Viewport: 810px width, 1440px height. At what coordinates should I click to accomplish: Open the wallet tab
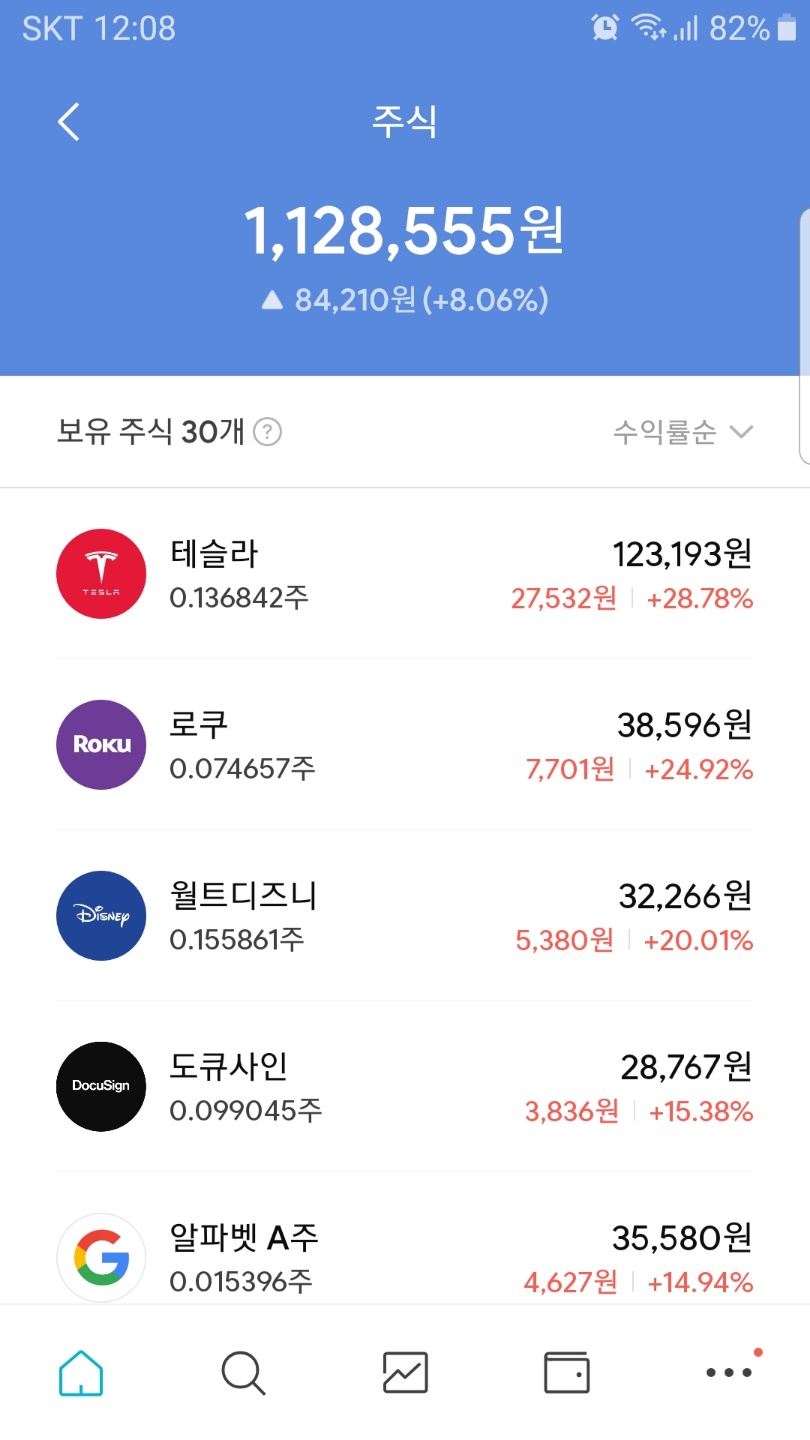click(x=566, y=1372)
